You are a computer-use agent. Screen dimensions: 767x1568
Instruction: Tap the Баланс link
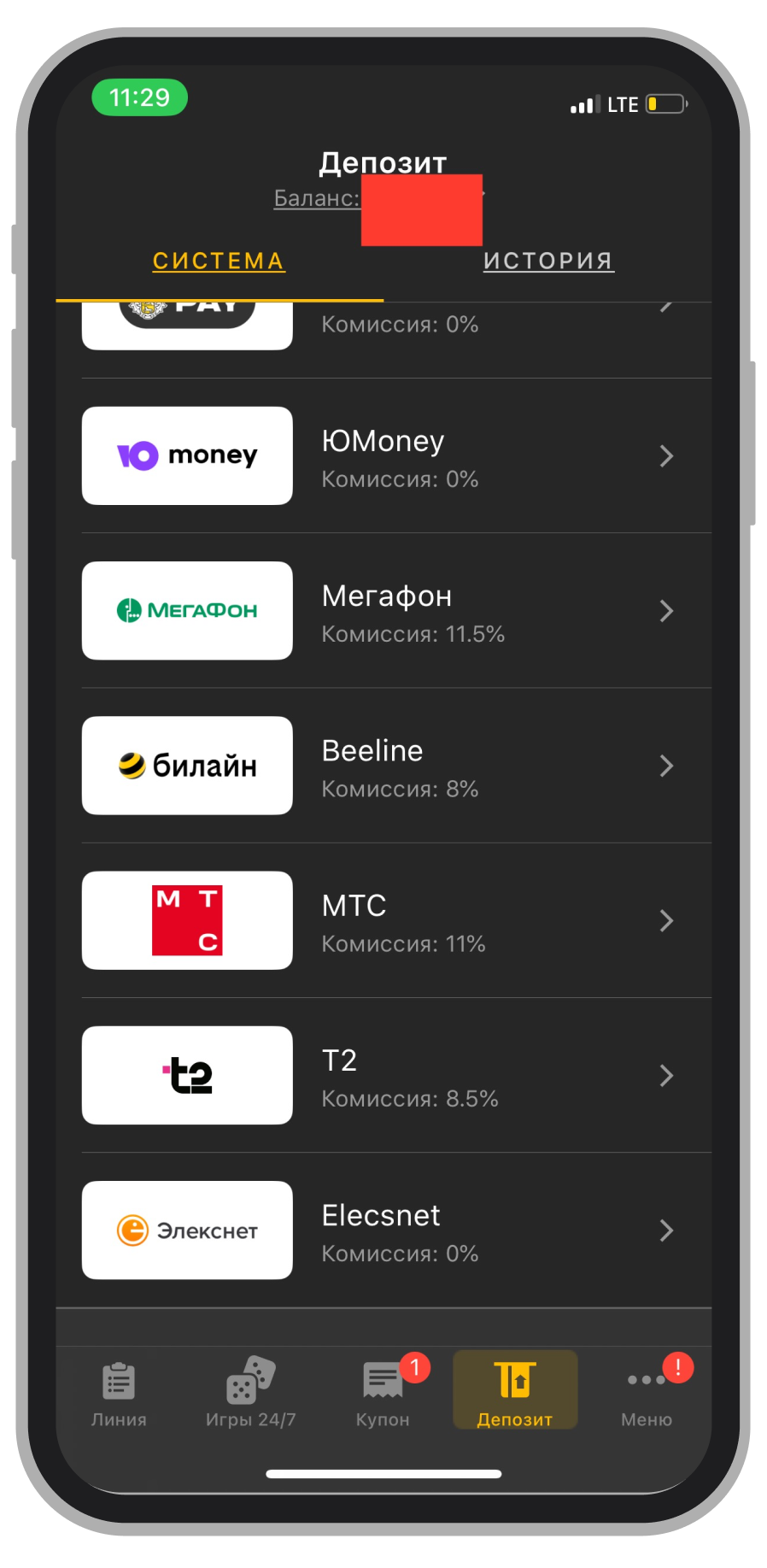(316, 198)
